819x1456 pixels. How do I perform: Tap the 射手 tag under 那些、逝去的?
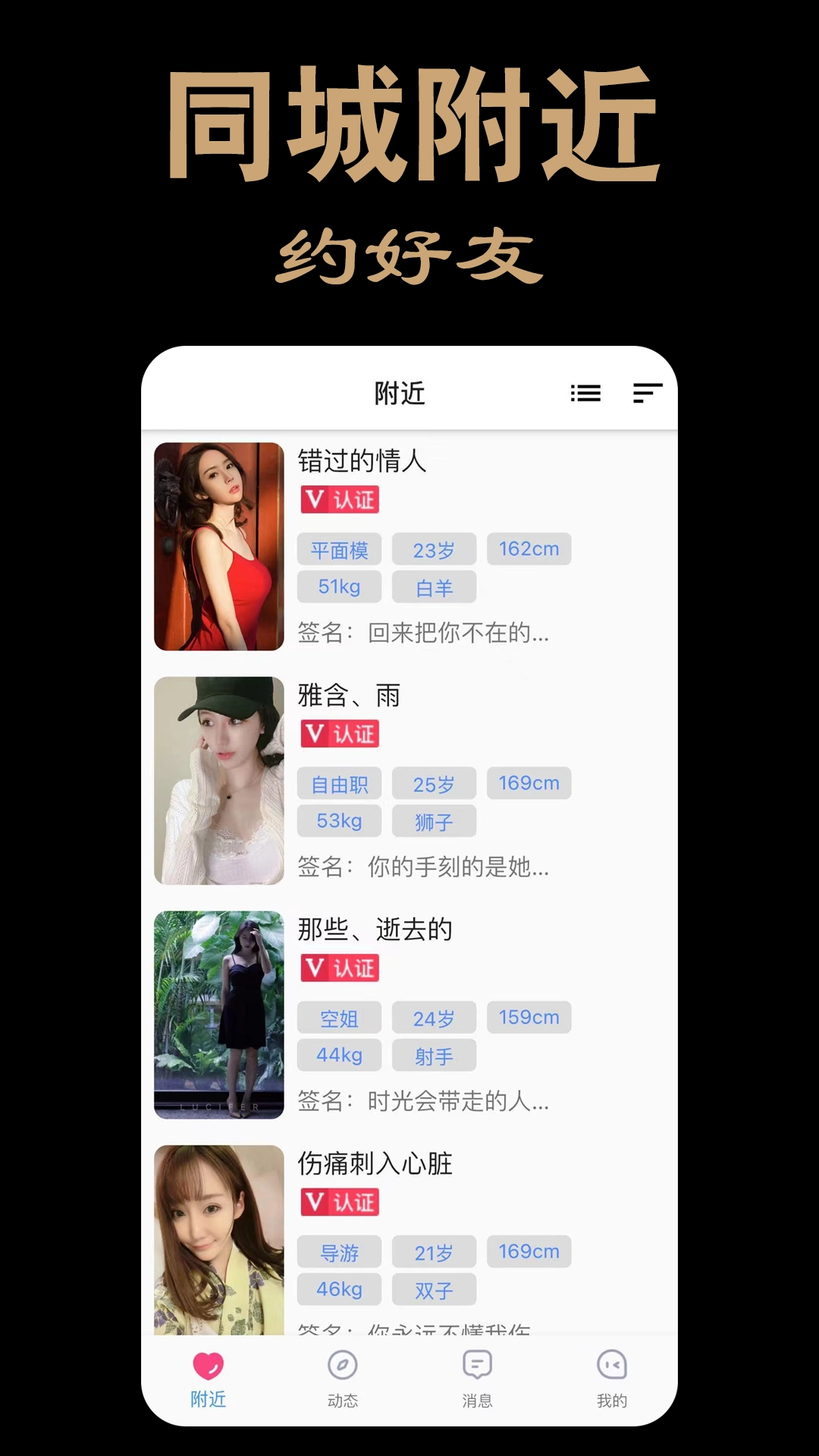pyautogui.click(x=434, y=1055)
